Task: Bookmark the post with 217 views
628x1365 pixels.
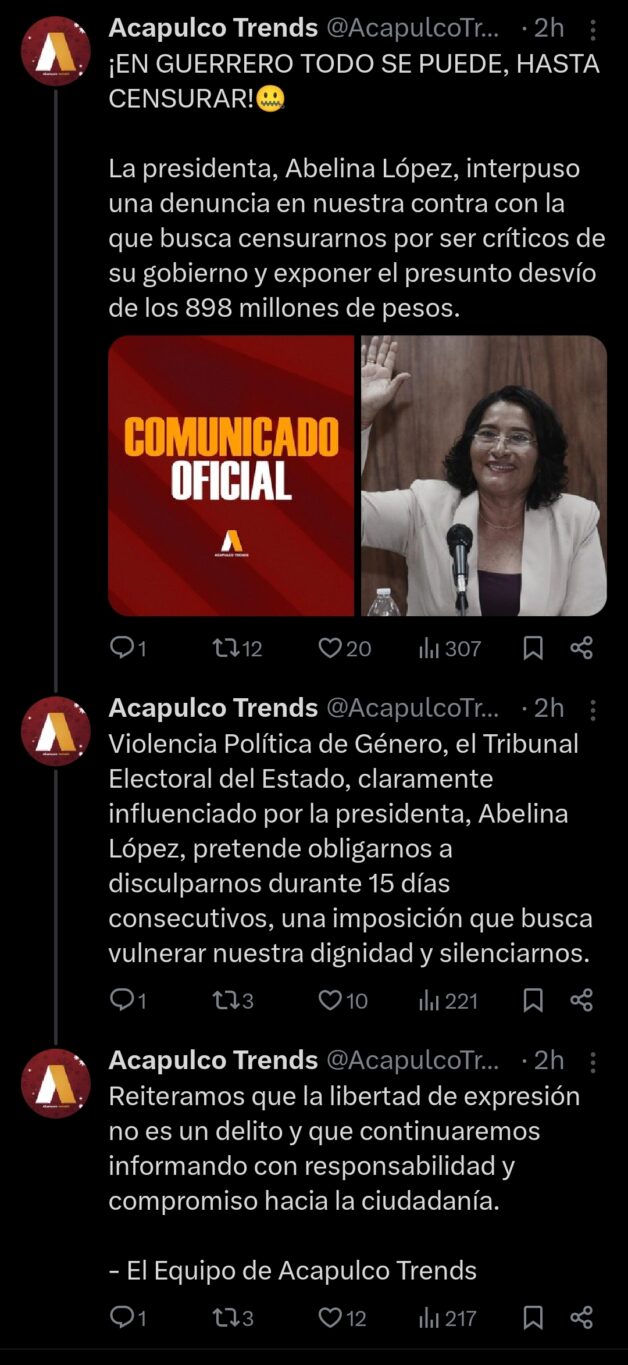Action: point(533,1318)
